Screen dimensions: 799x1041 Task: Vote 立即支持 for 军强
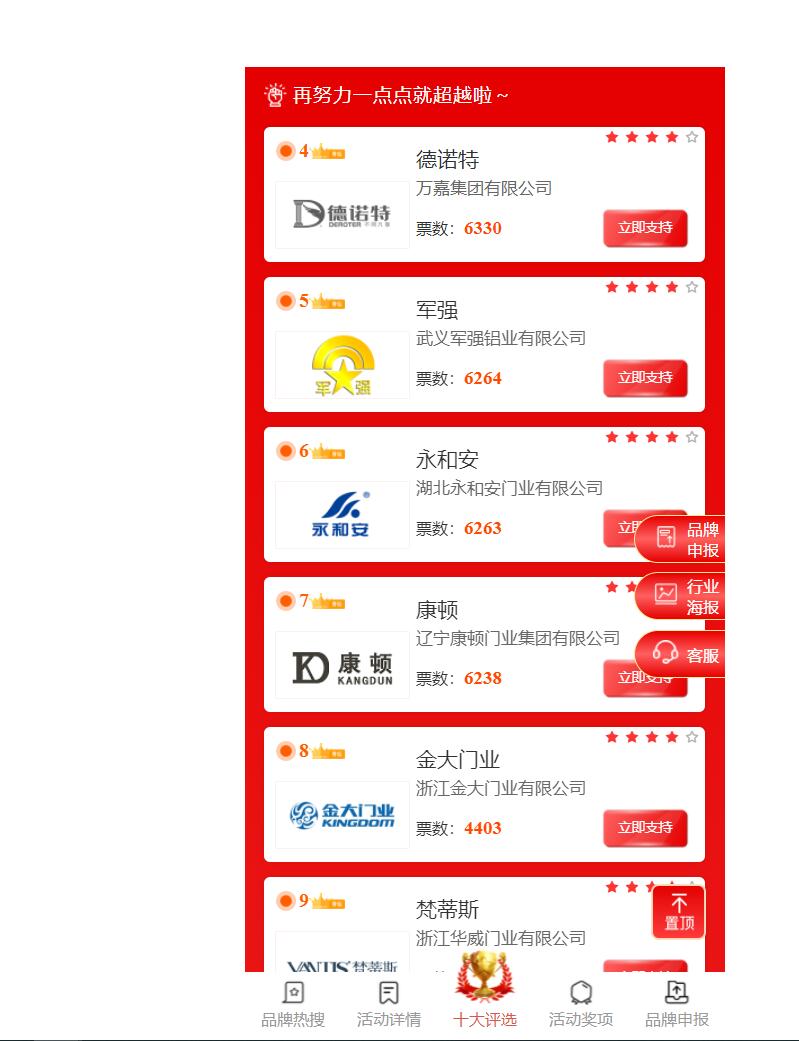click(x=645, y=378)
